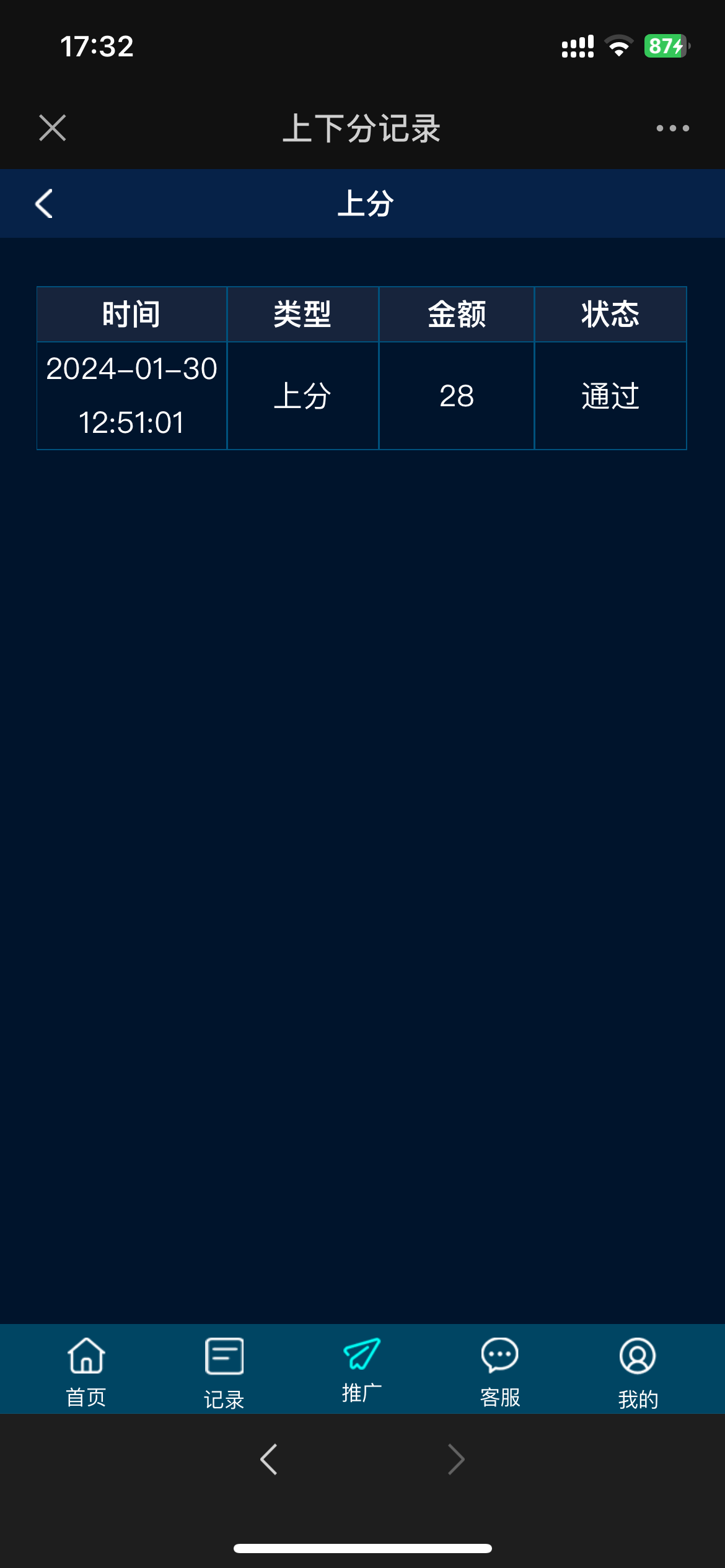Viewport: 725px width, 1568px height.
Task: Go back from the 上分 page
Action: pos(45,204)
